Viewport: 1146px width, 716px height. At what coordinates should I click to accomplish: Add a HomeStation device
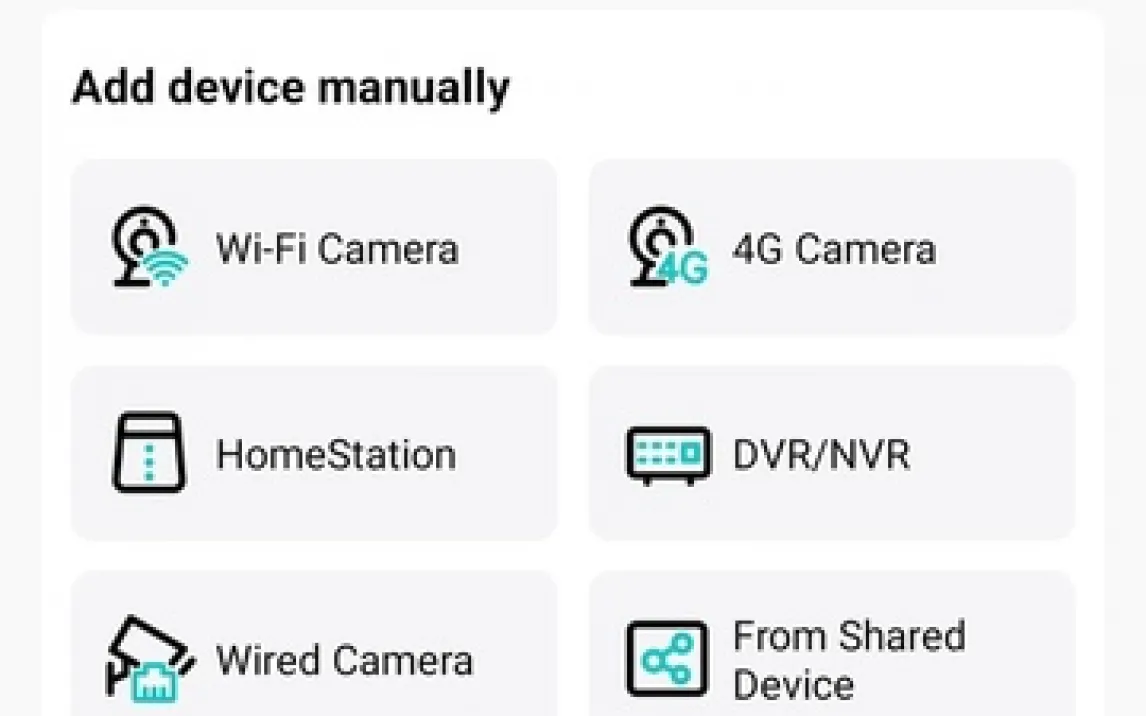[x=313, y=454]
